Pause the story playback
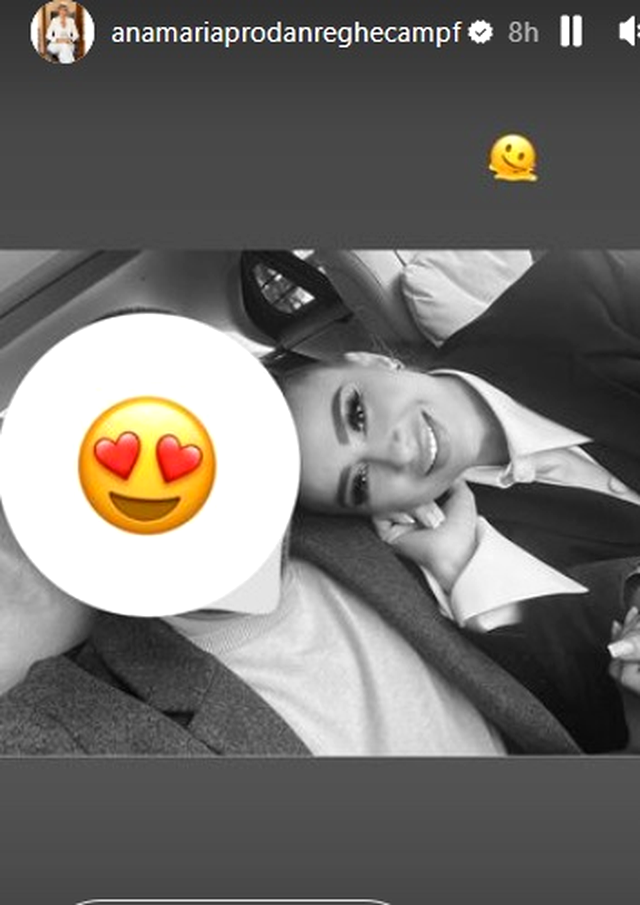Image resolution: width=640 pixels, height=905 pixels. [x=571, y=32]
